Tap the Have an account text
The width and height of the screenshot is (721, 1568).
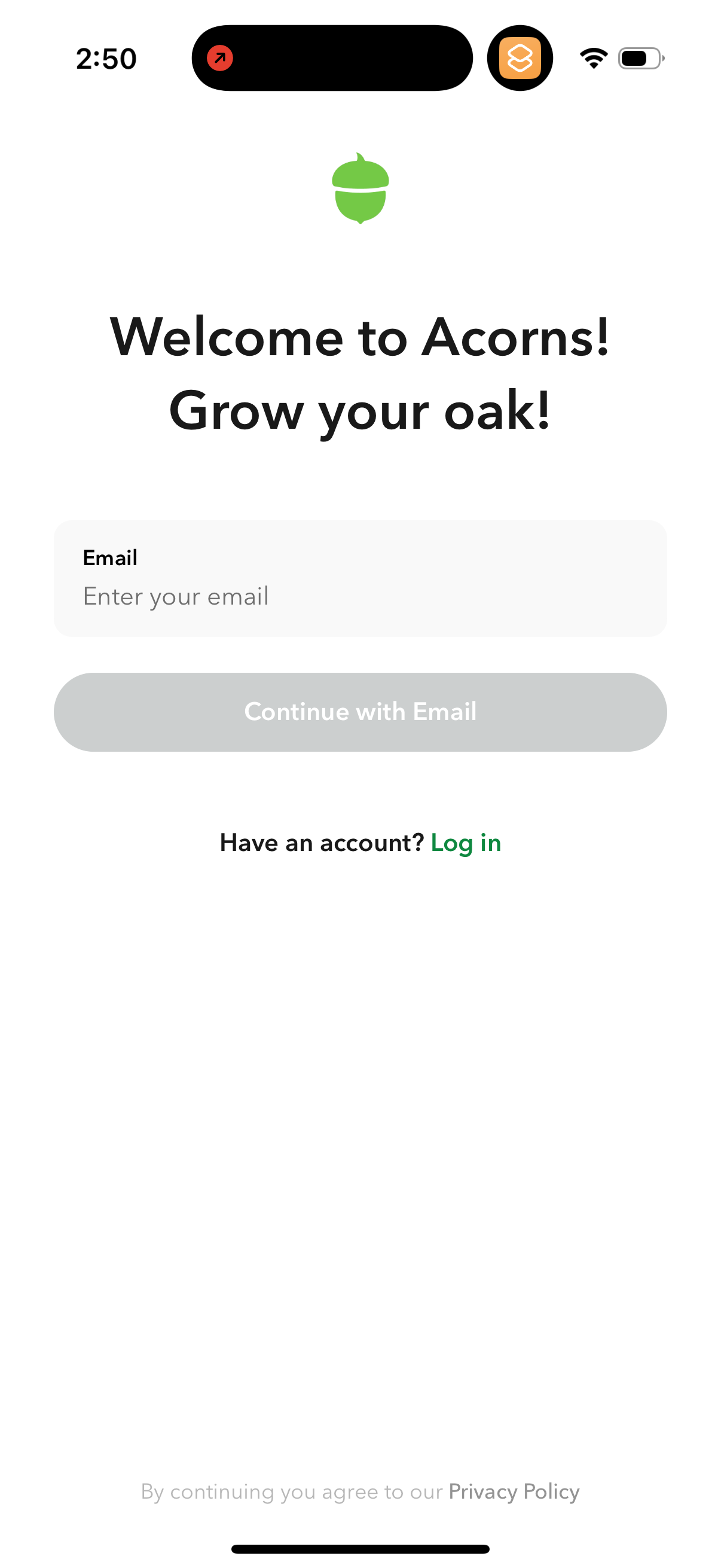pos(320,843)
